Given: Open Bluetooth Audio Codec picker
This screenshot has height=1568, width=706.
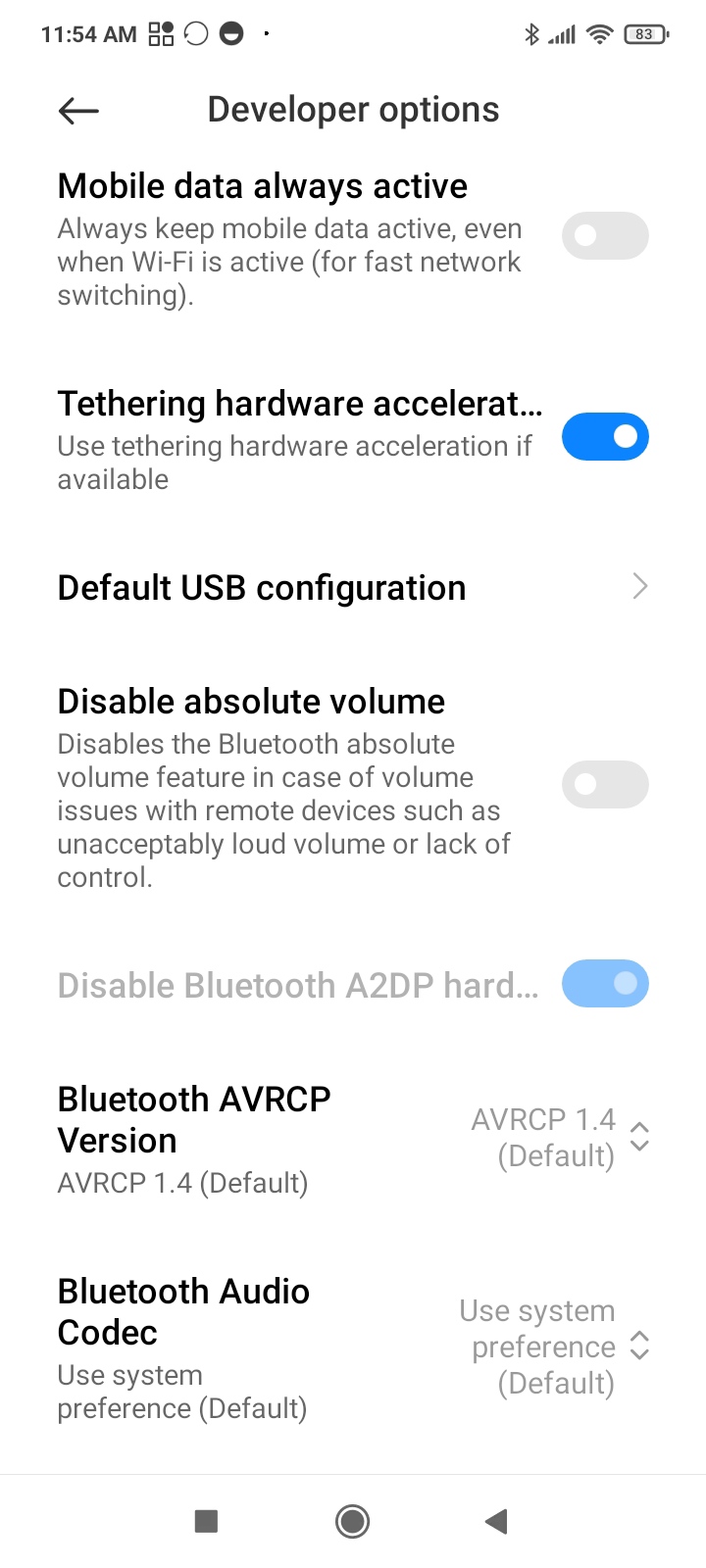Looking at the screenshot, I should [x=553, y=1347].
